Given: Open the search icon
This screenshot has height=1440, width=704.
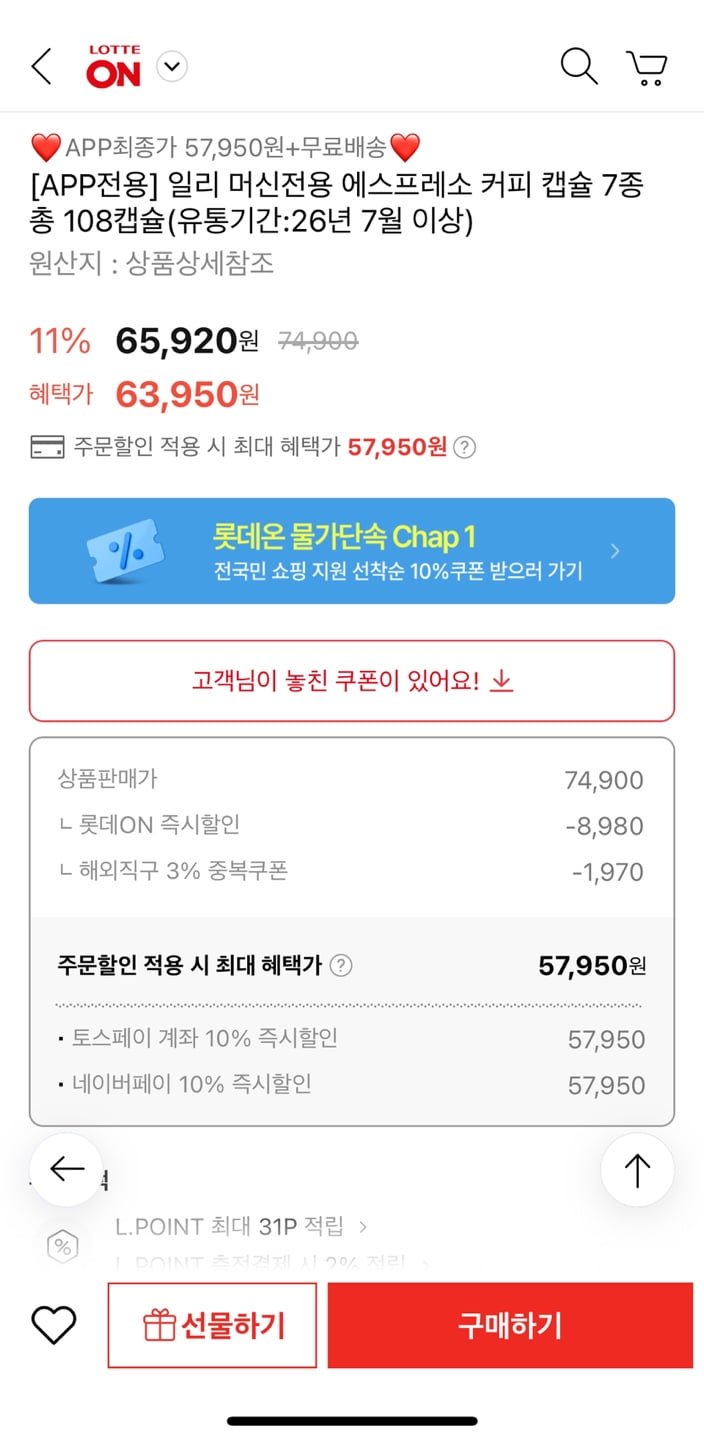Looking at the screenshot, I should [x=578, y=67].
